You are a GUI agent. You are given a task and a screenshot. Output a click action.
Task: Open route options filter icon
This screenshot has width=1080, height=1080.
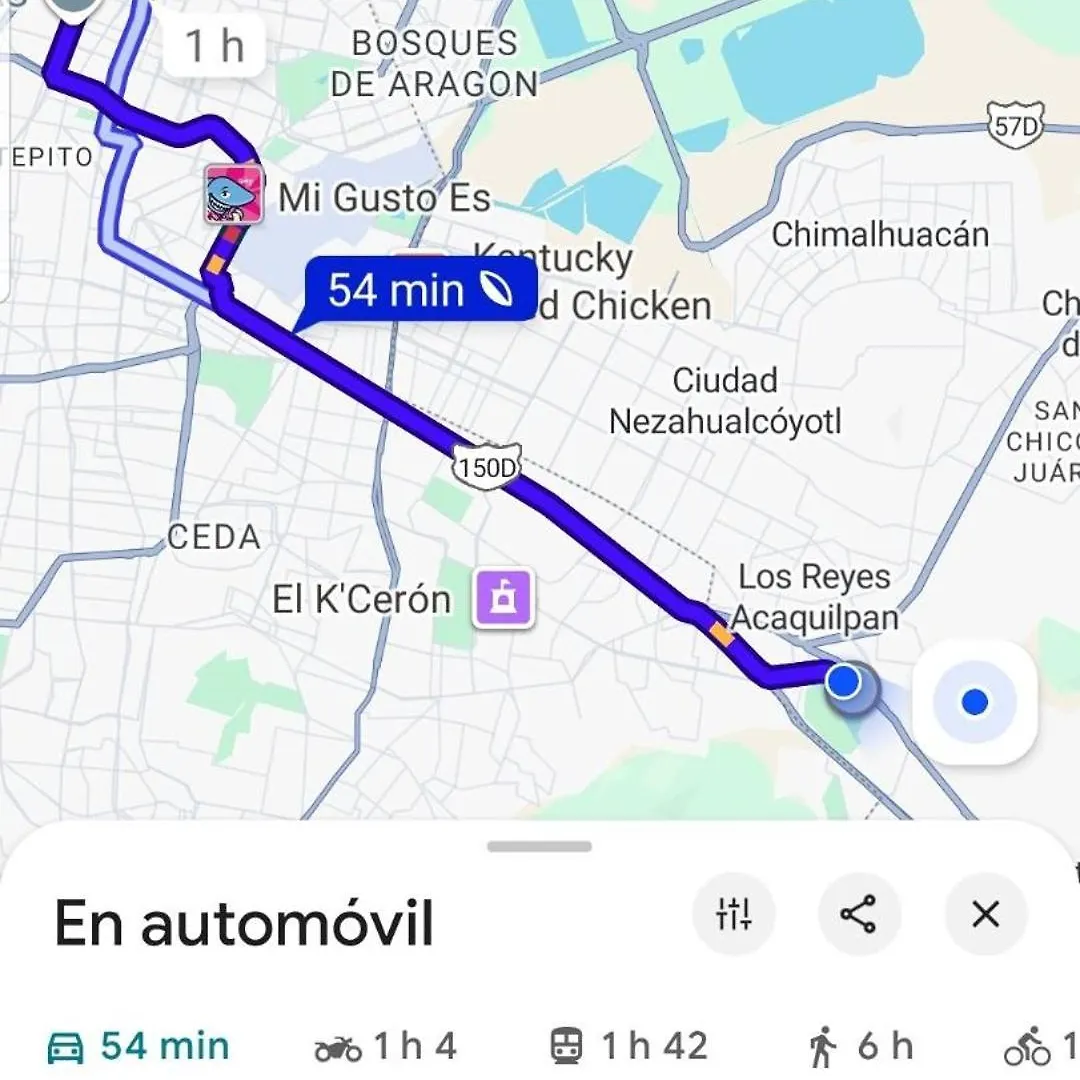(733, 914)
